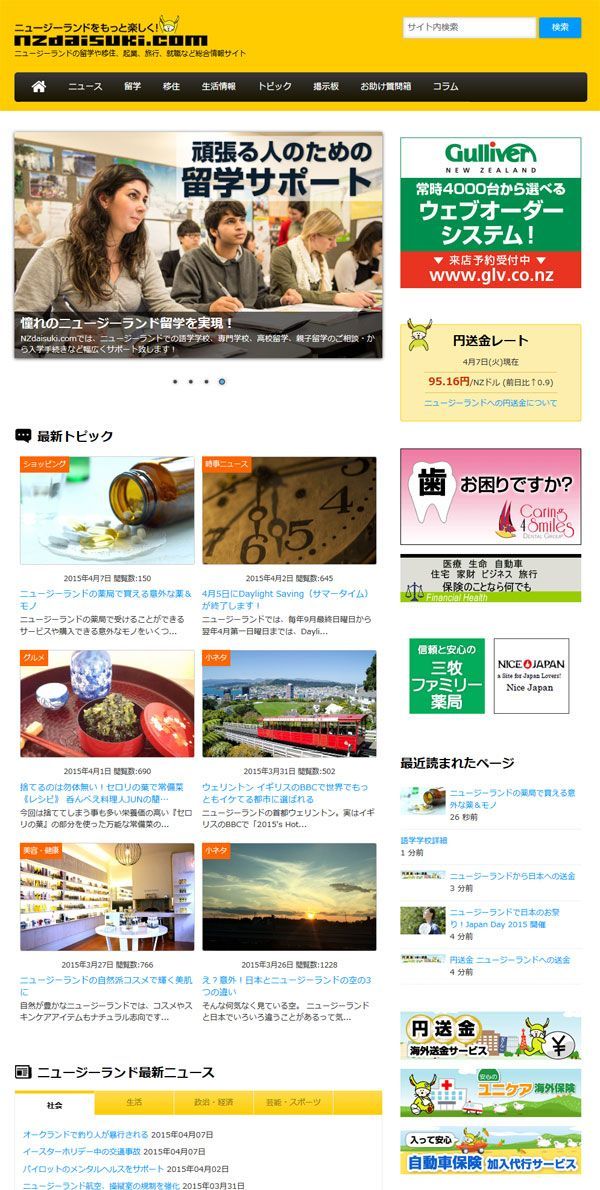Viewport: 600px width, 1190px height.
Task: Open the オークランドで釣り人が暴行される news link
Action: click(86, 1135)
